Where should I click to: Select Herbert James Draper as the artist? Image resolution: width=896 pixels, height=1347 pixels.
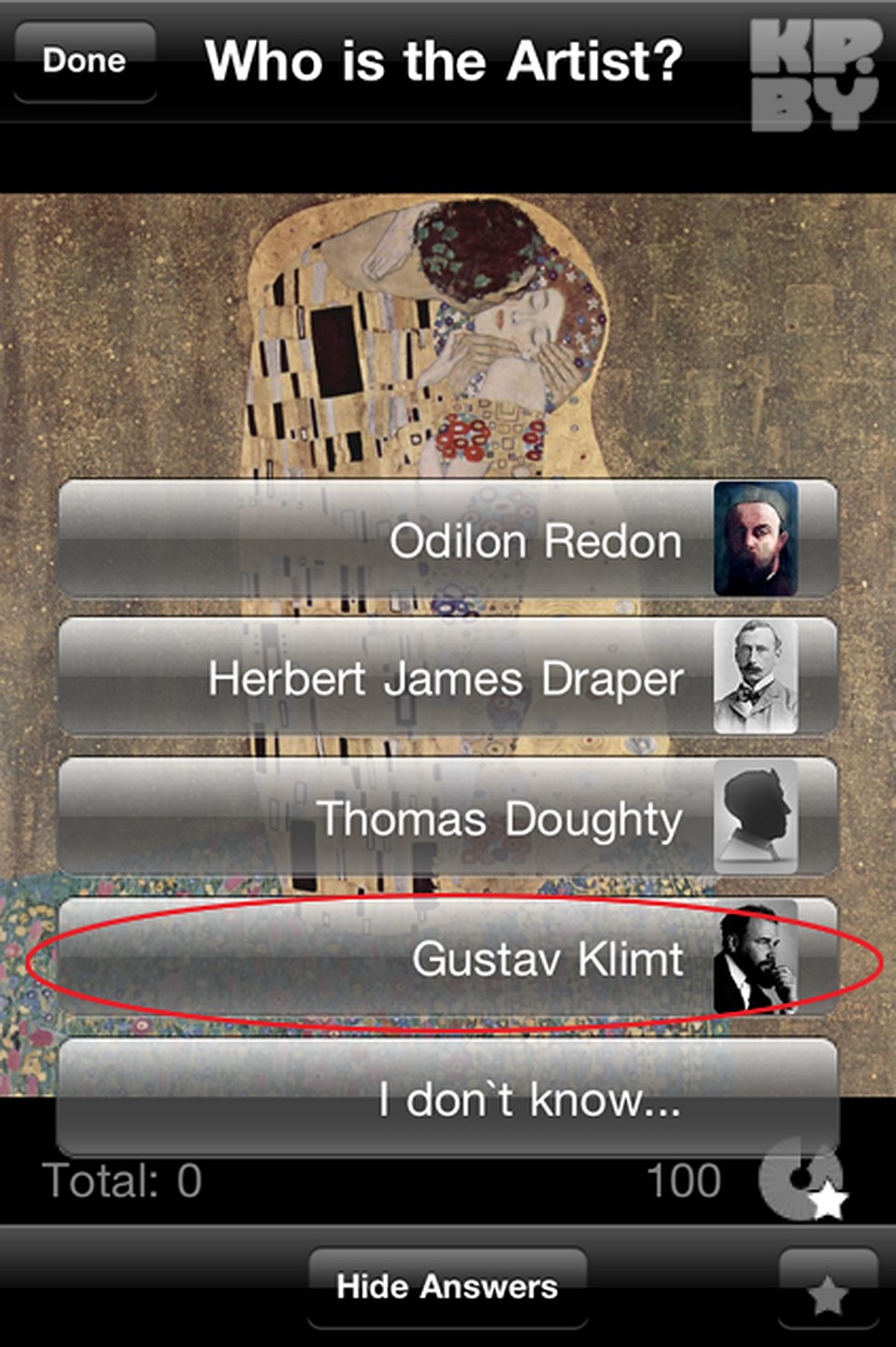coord(448,678)
